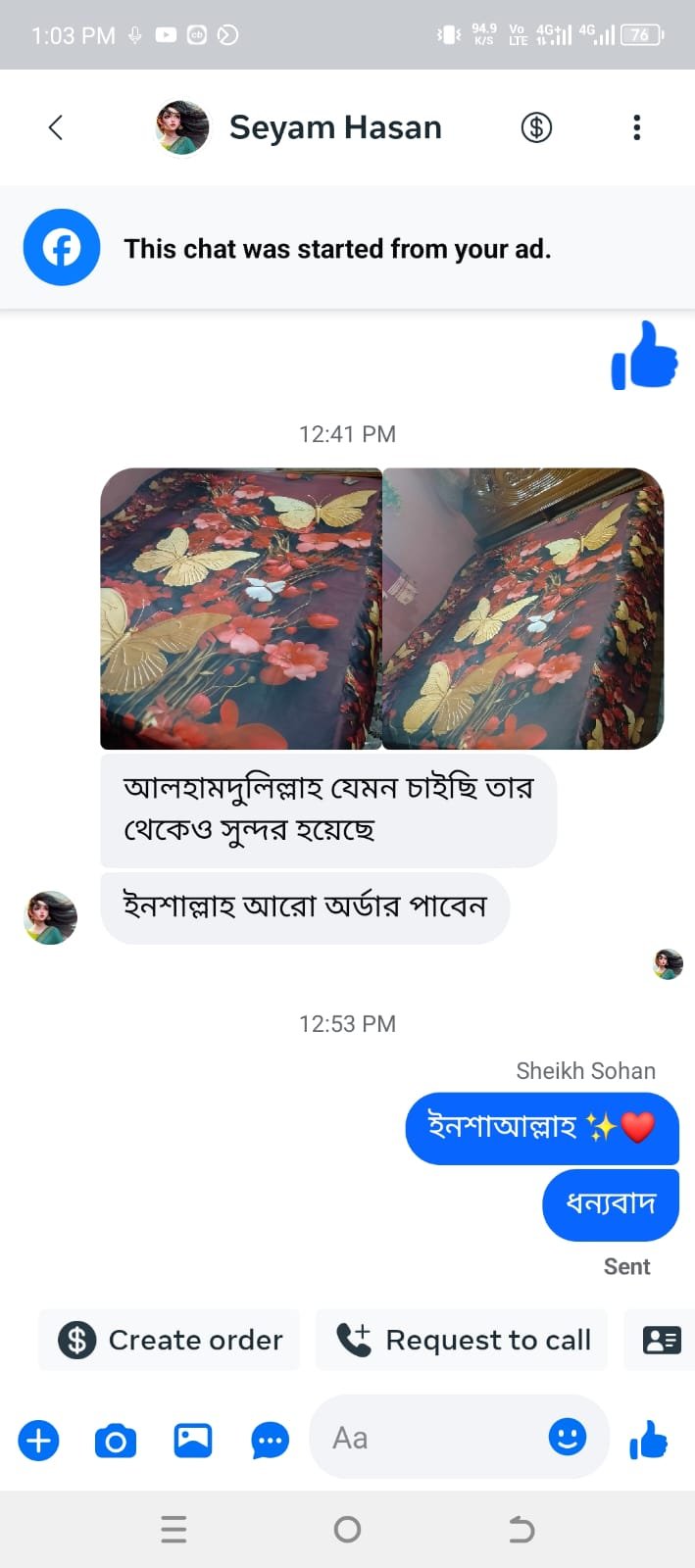
Task: Open the gallery image picker
Action: 193,1441
